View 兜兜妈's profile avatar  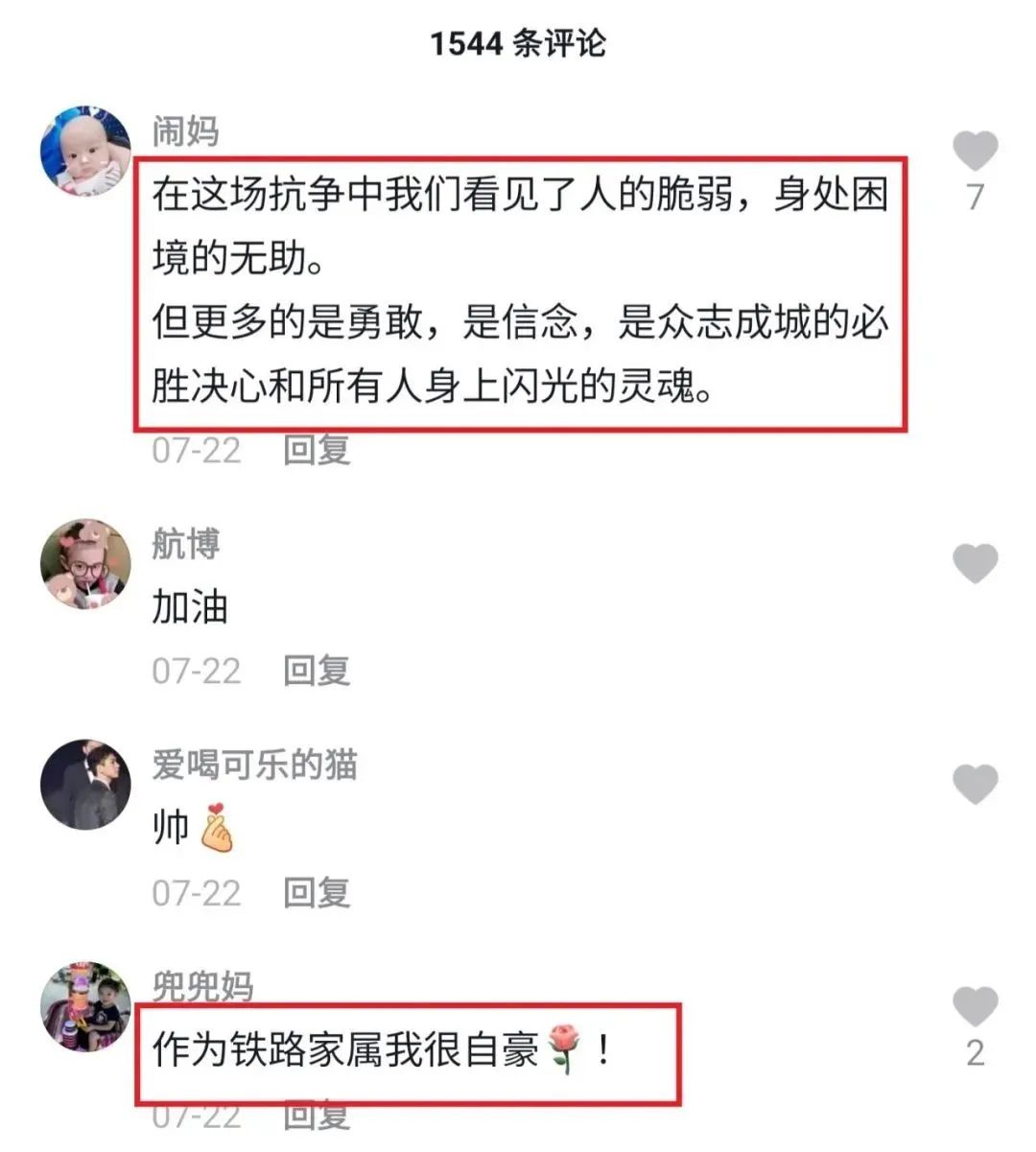click(85, 1007)
